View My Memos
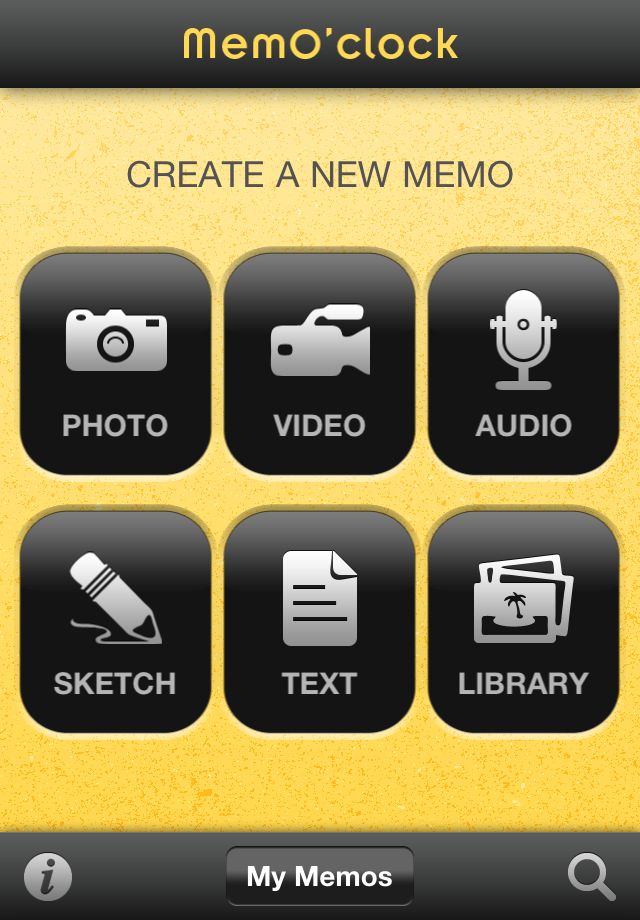The height and width of the screenshot is (920, 640). [x=320, y=877]
